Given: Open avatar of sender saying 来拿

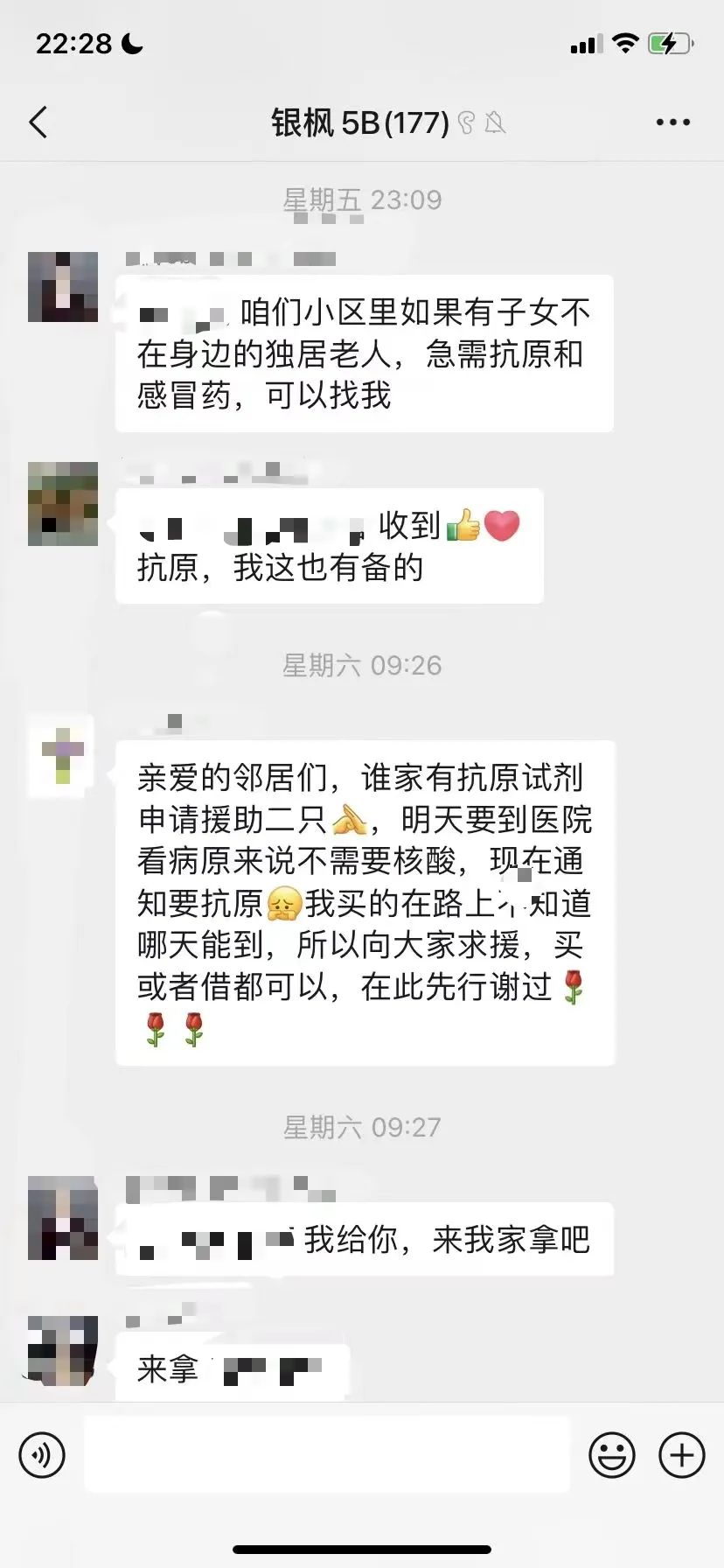Looking at the screenshot, I should point(63,1349).
